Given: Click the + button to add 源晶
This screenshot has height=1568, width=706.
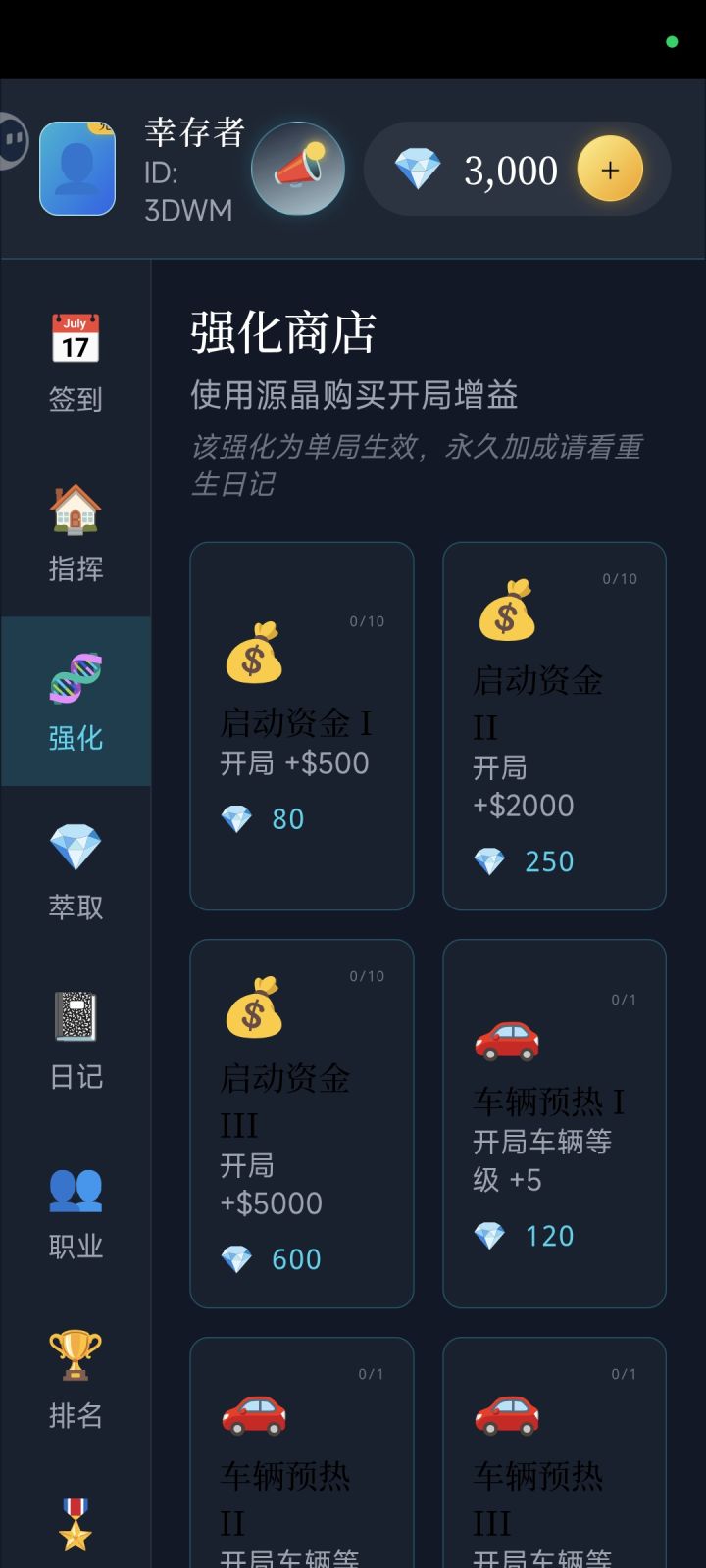Looking at the screenshot, I should pos(609,168).
